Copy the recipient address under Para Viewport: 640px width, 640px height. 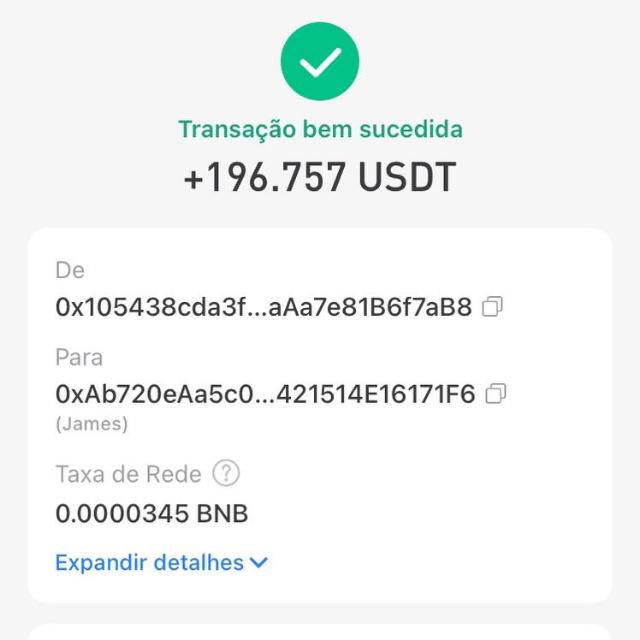coord(495,394)
